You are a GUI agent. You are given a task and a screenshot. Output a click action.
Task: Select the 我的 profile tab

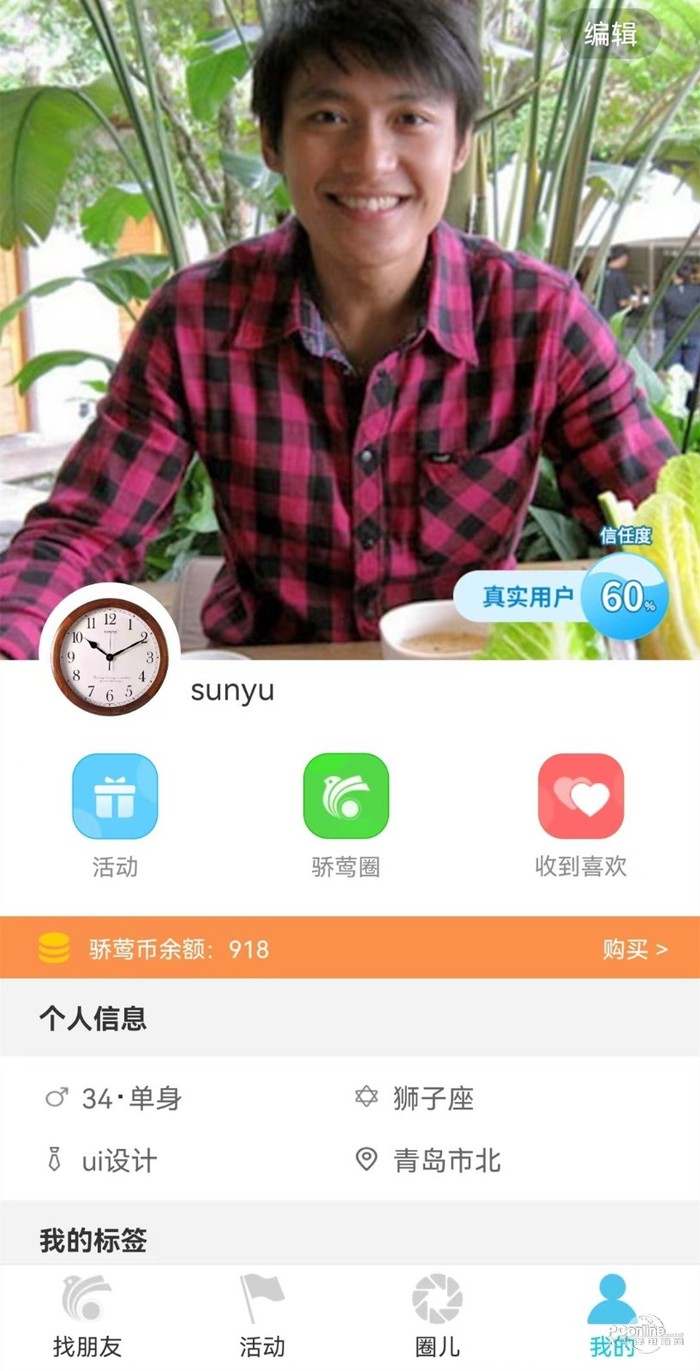pos(612,1316)
